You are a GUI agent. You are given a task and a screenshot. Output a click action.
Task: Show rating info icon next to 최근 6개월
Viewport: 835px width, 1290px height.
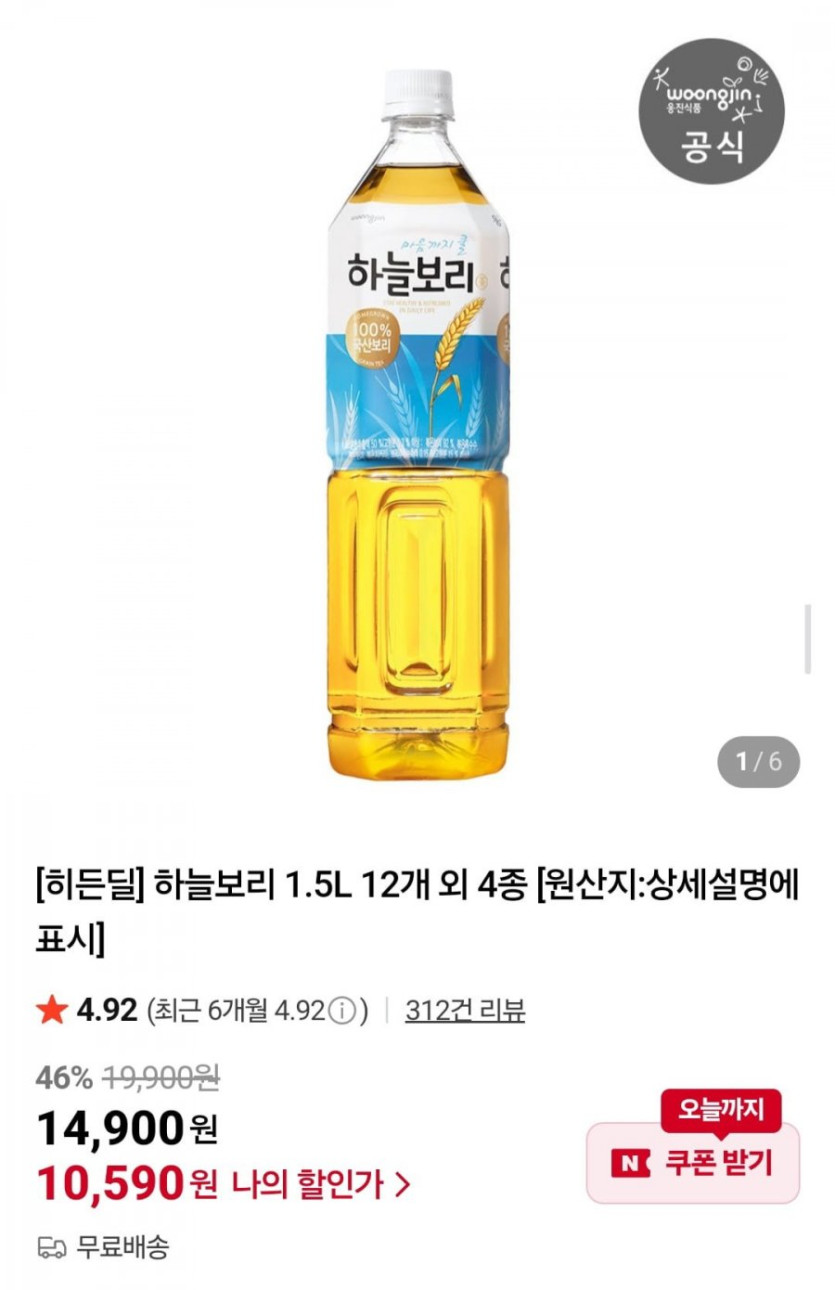point(342,1011)
